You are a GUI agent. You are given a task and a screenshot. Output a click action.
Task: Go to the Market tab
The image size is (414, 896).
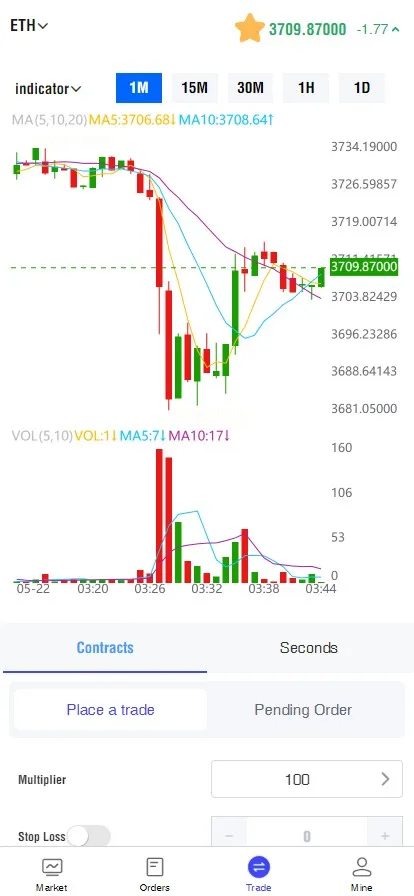click(x=51, y=874)
